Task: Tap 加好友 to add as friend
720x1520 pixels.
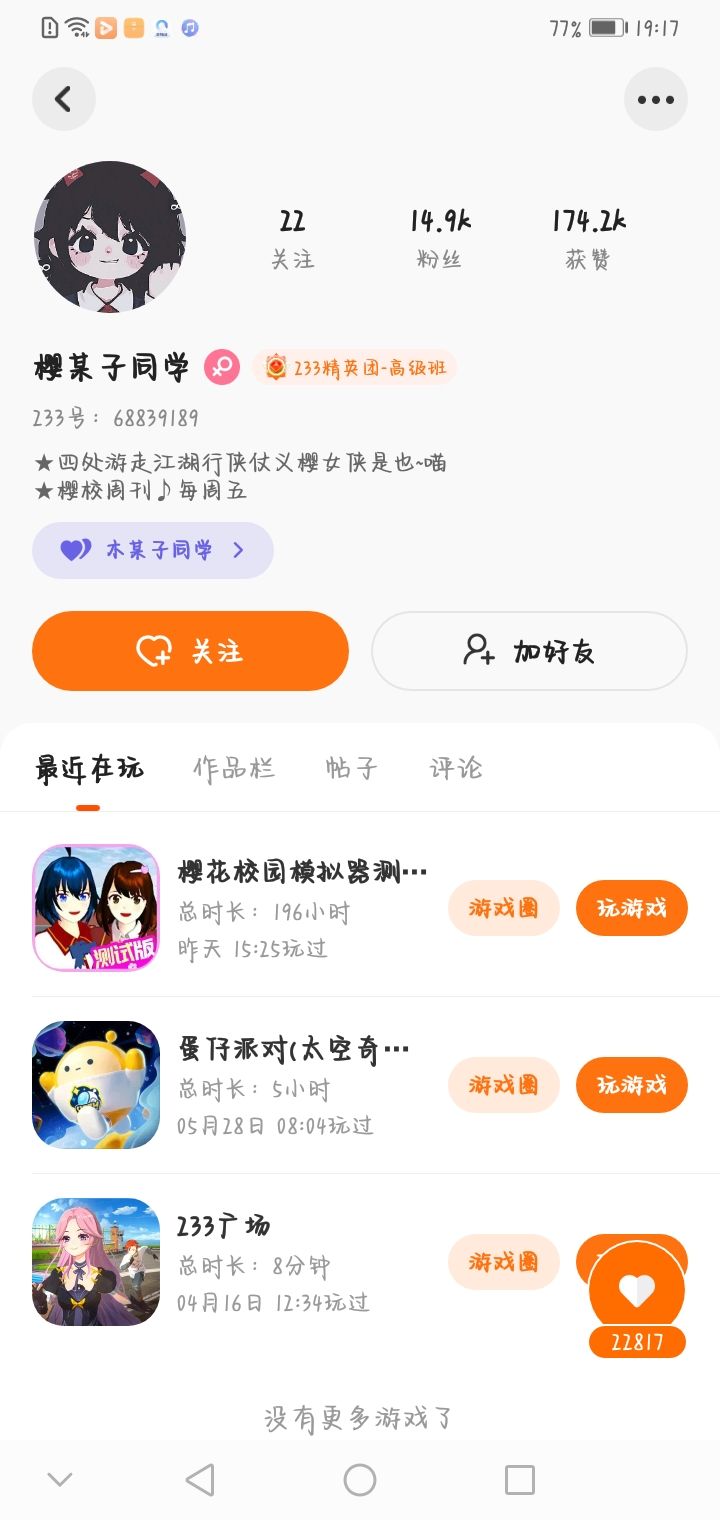Action: pos(529,651)
